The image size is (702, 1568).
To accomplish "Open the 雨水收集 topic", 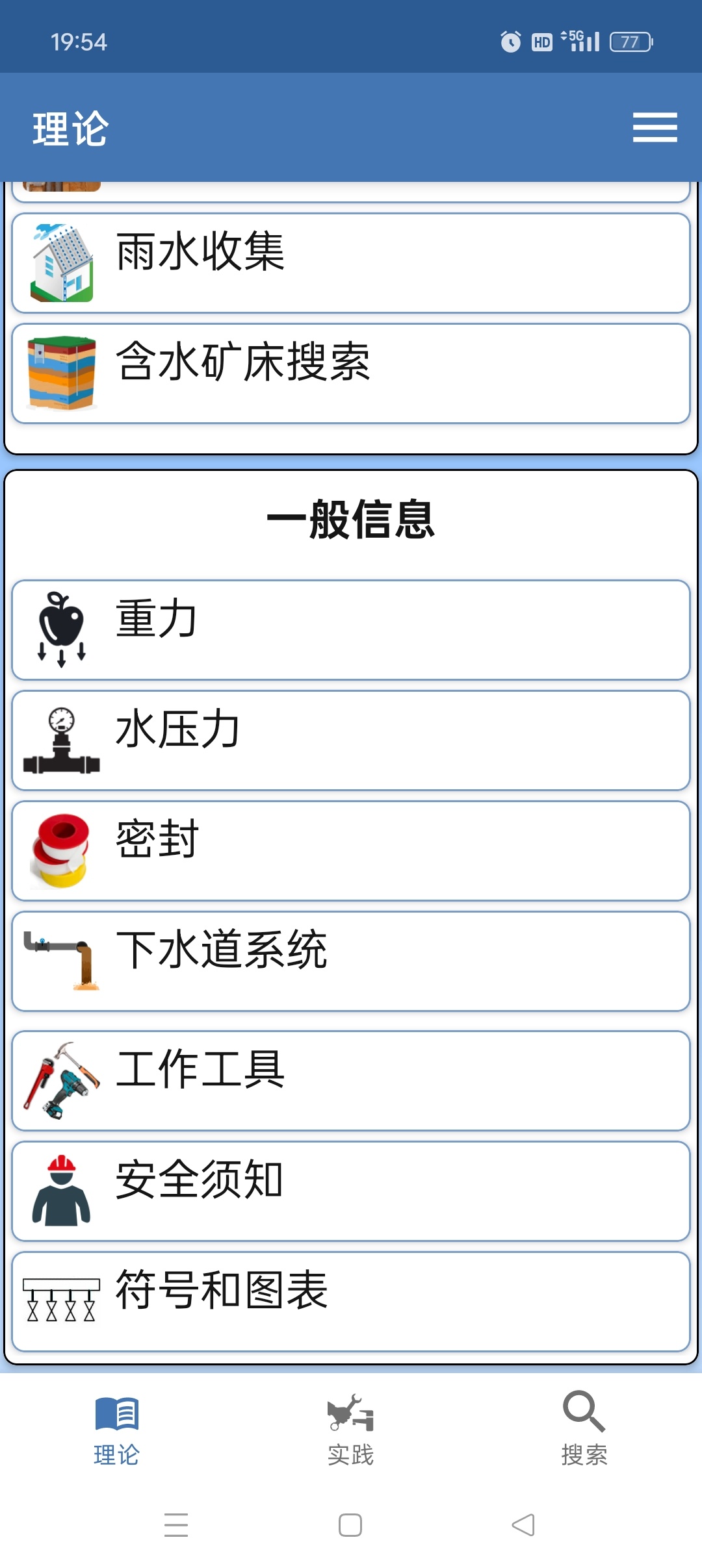I will pos(351,263).
